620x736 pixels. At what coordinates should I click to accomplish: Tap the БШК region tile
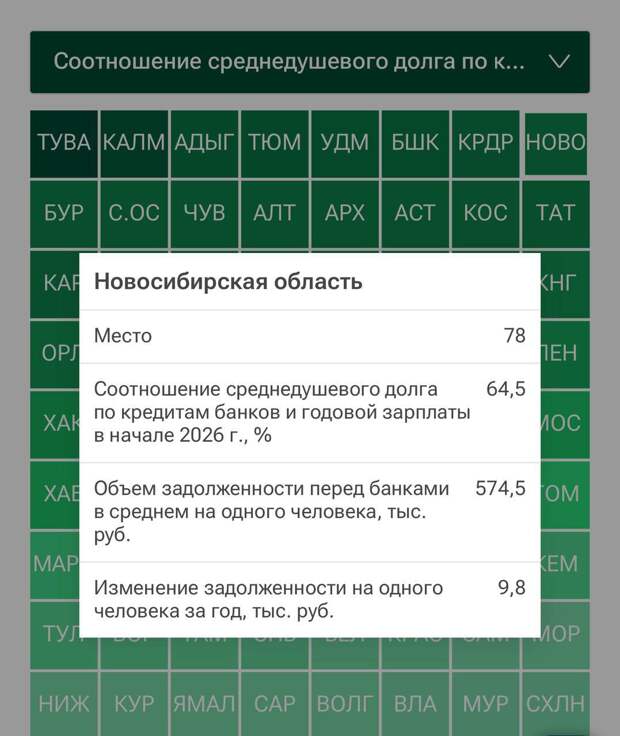[x=415, y=143]
